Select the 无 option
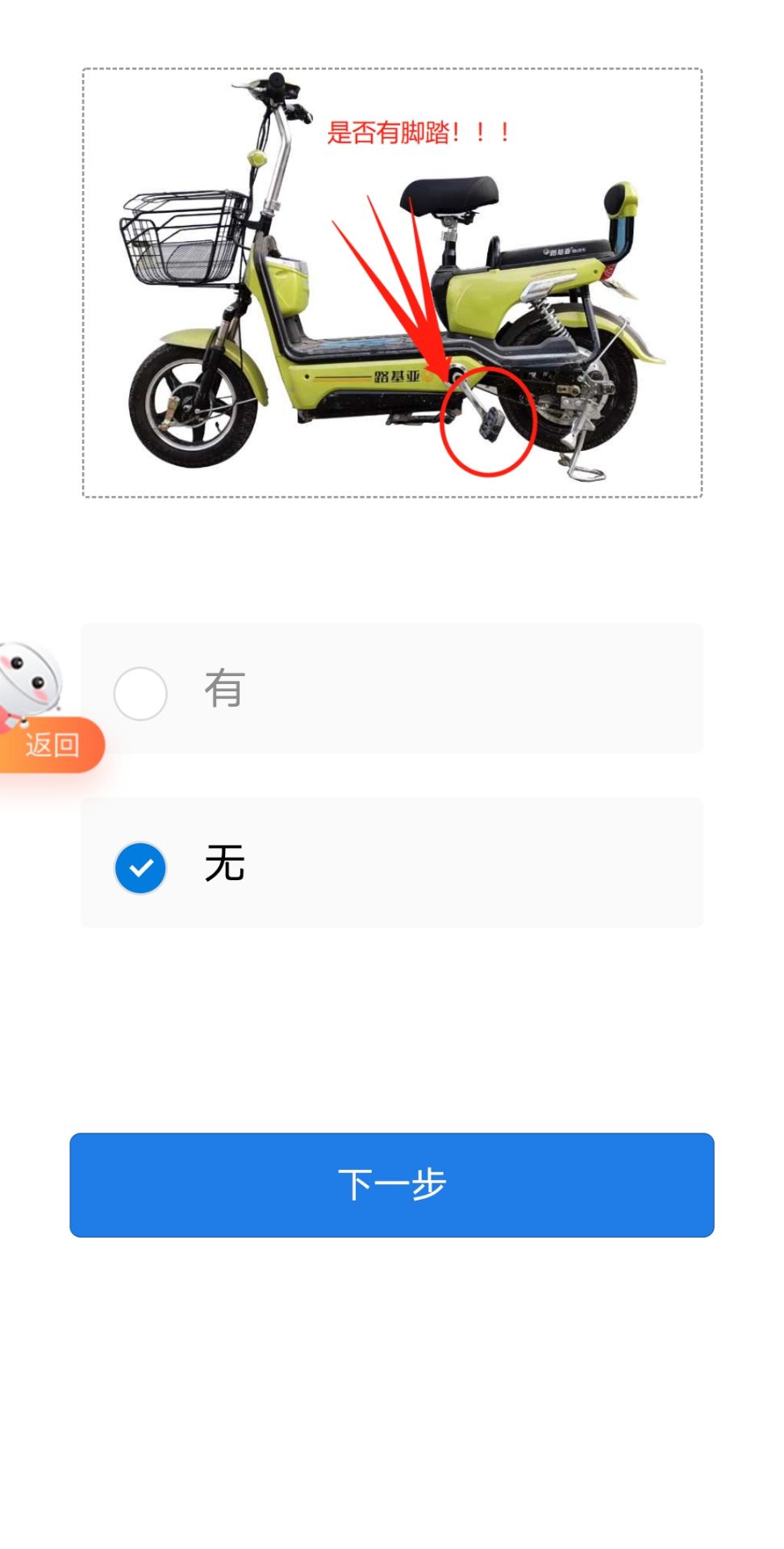This screenshot has width=784, height=1549. [140, 867]
